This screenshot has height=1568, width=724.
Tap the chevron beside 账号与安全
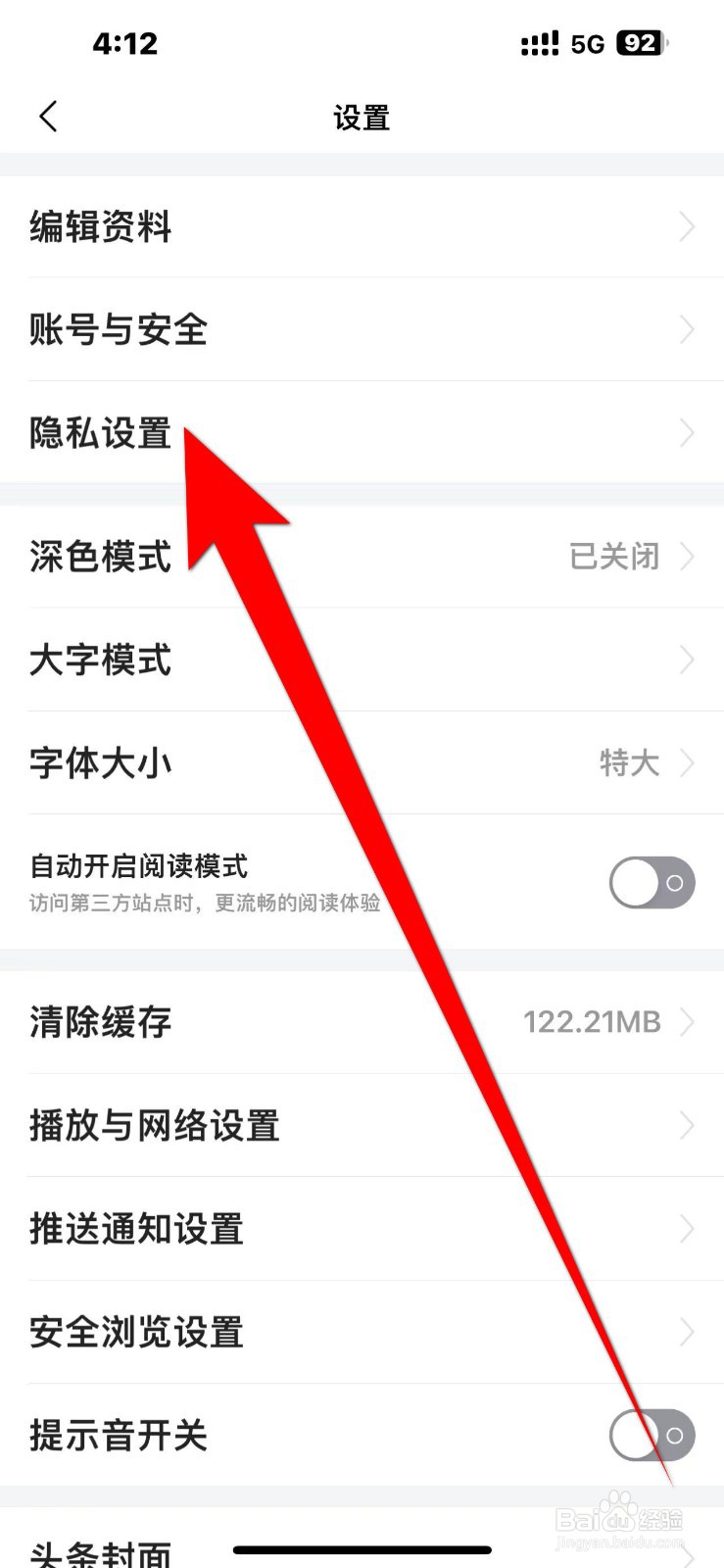pos(686,330)
